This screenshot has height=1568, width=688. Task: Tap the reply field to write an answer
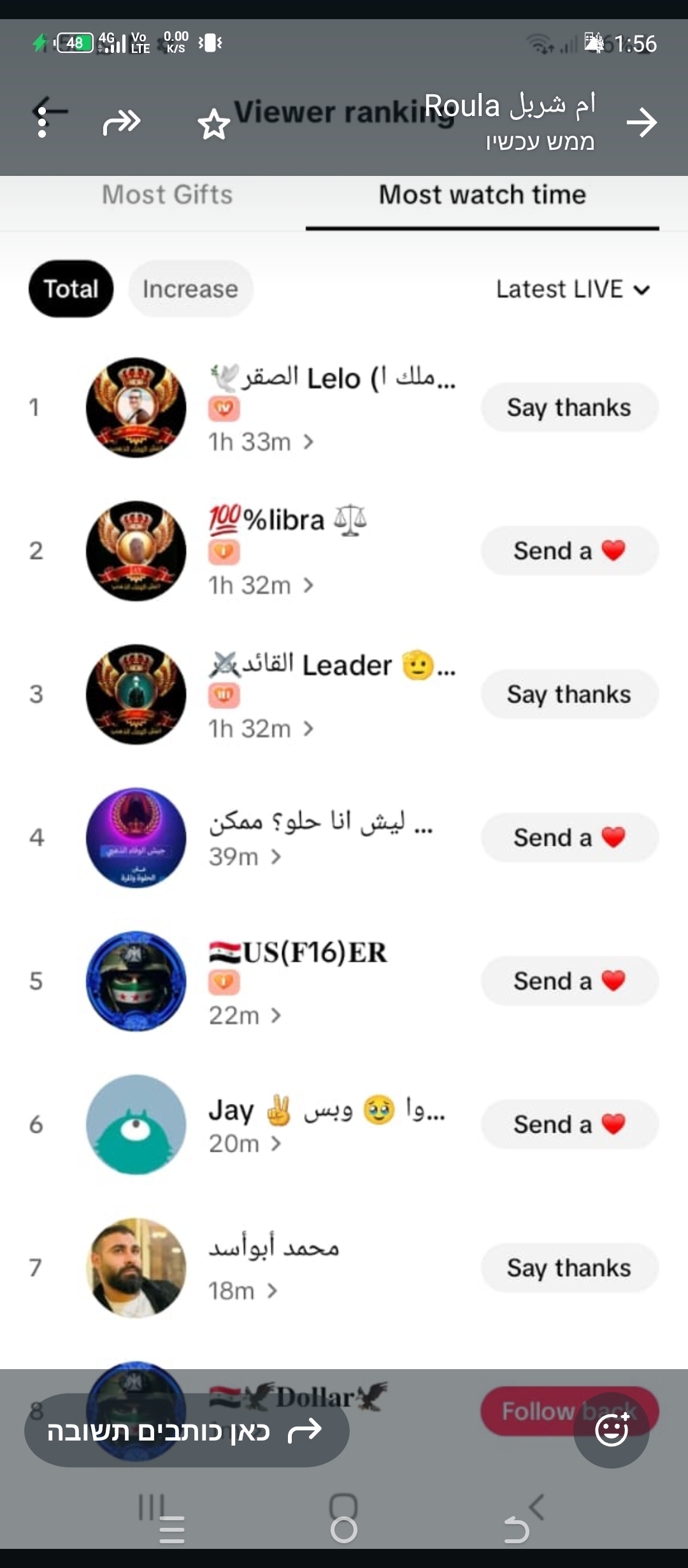tap(186, 1430)
